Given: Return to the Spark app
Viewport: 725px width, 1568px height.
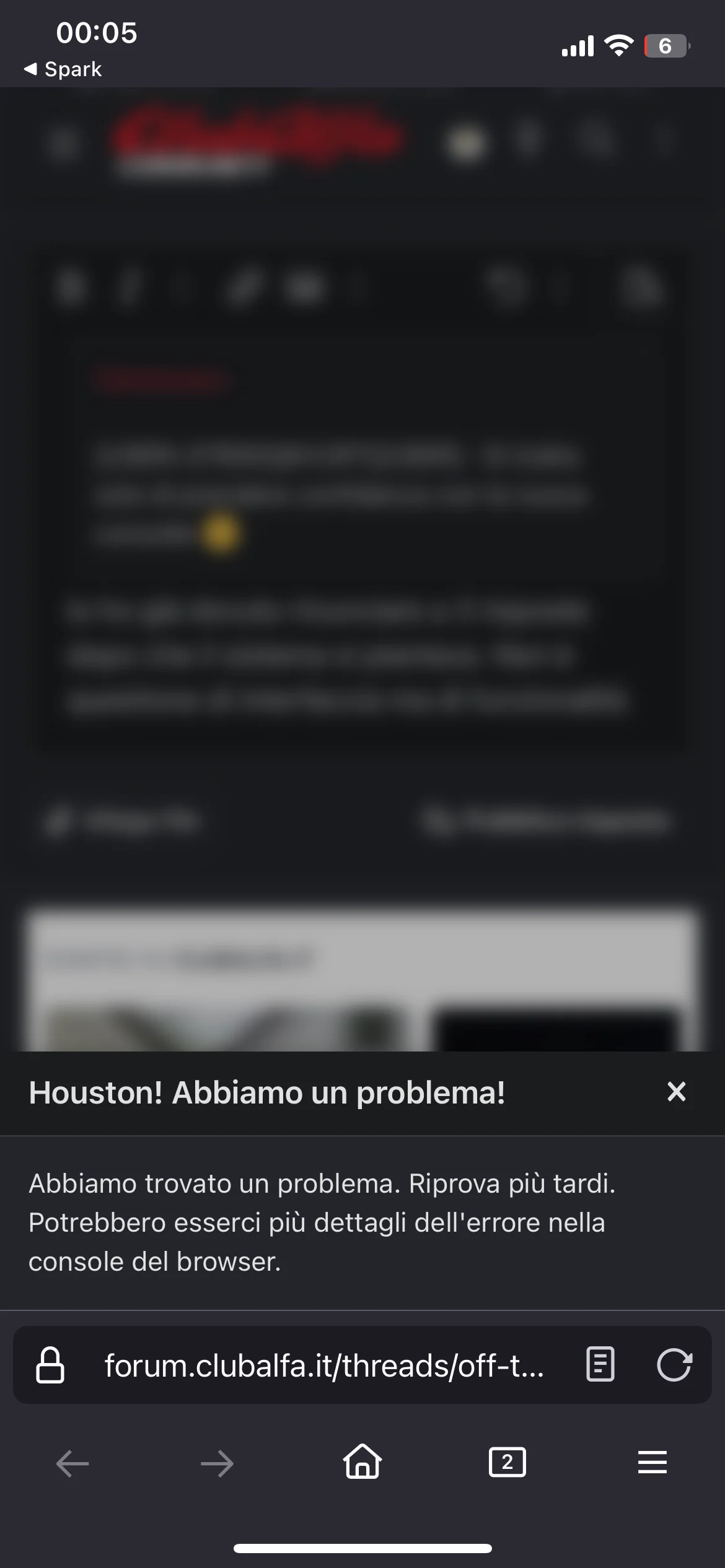Looking at the screenshot, I should point(63,69).
